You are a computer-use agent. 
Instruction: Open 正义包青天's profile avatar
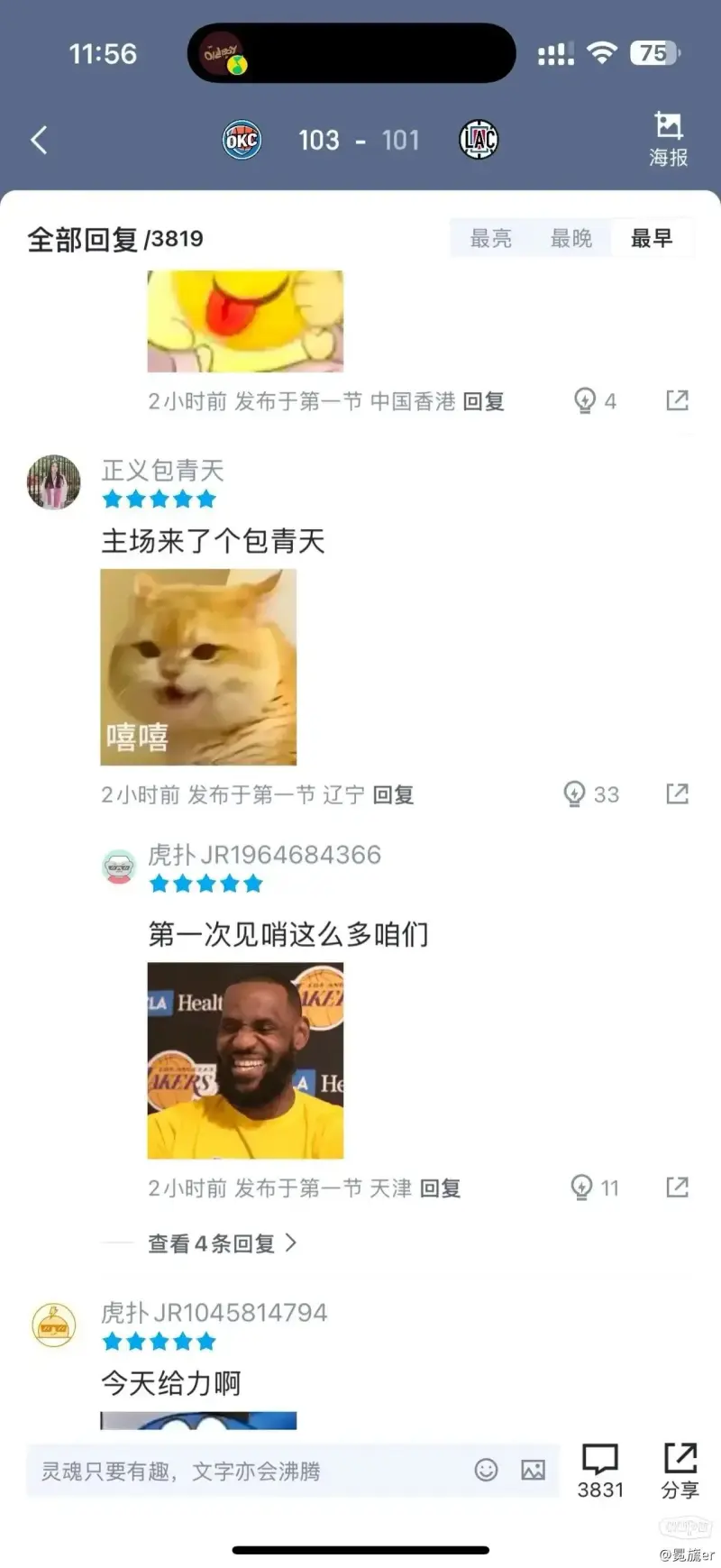tap(54, 482)
